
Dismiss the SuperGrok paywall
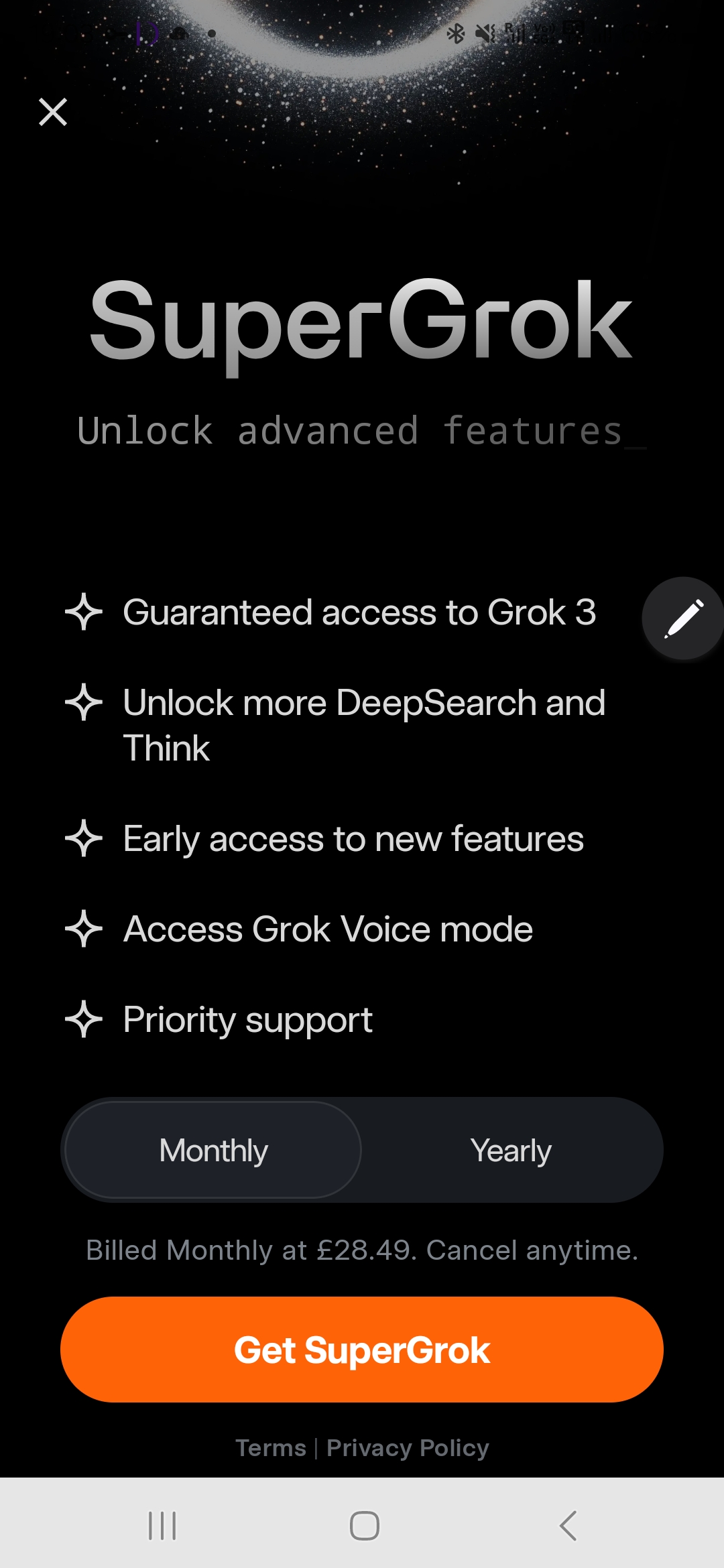coord(53,112)
